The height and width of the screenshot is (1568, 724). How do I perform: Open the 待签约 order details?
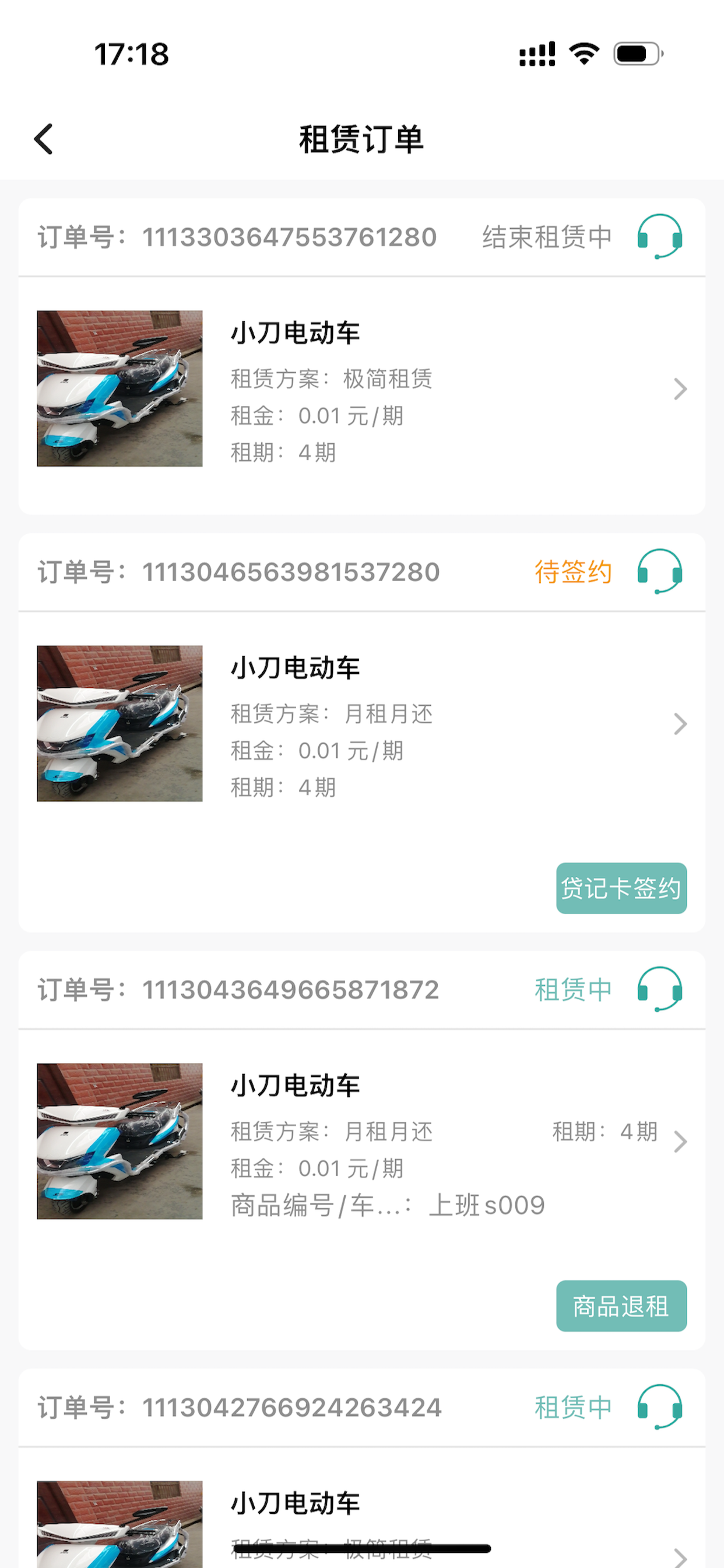(362, 724)
